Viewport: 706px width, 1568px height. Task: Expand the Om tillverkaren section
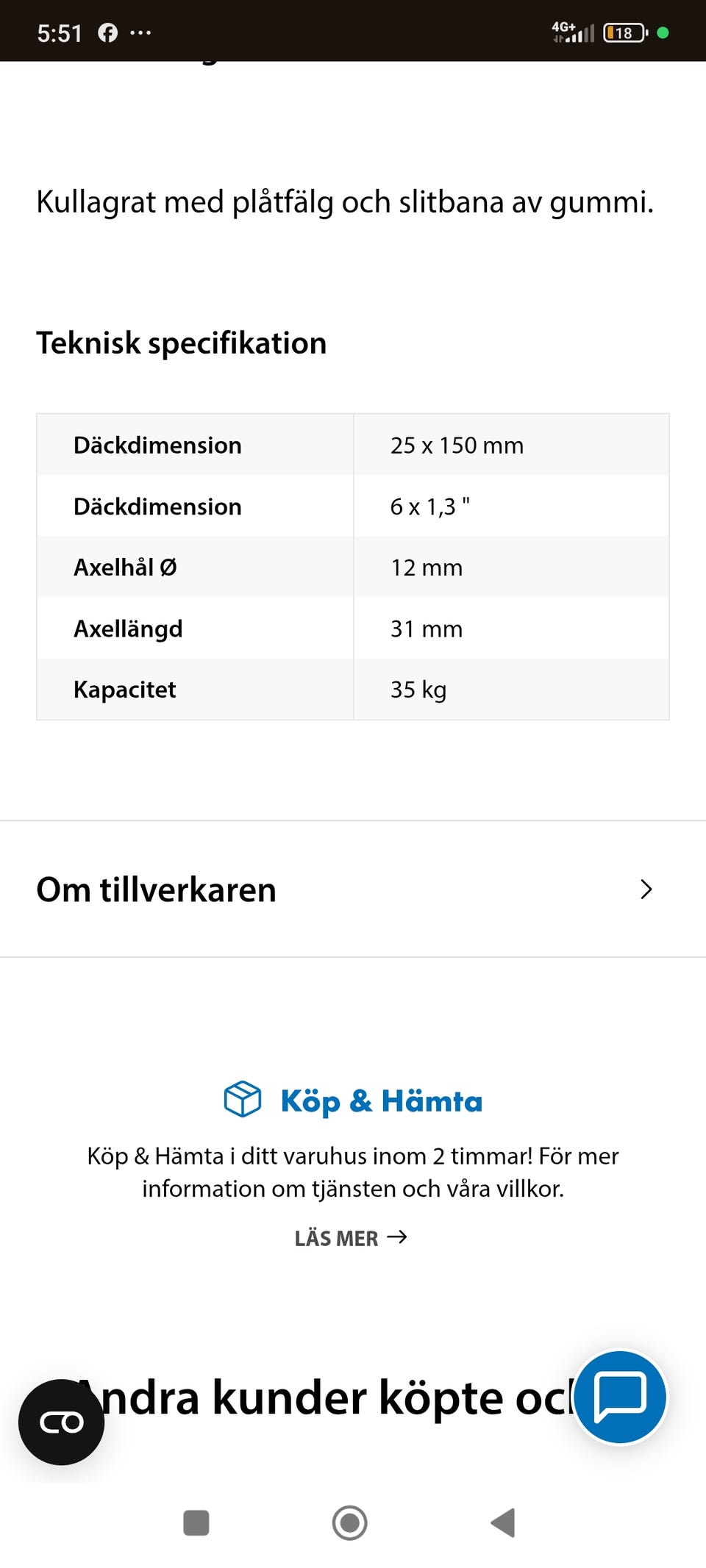[155, 889]
